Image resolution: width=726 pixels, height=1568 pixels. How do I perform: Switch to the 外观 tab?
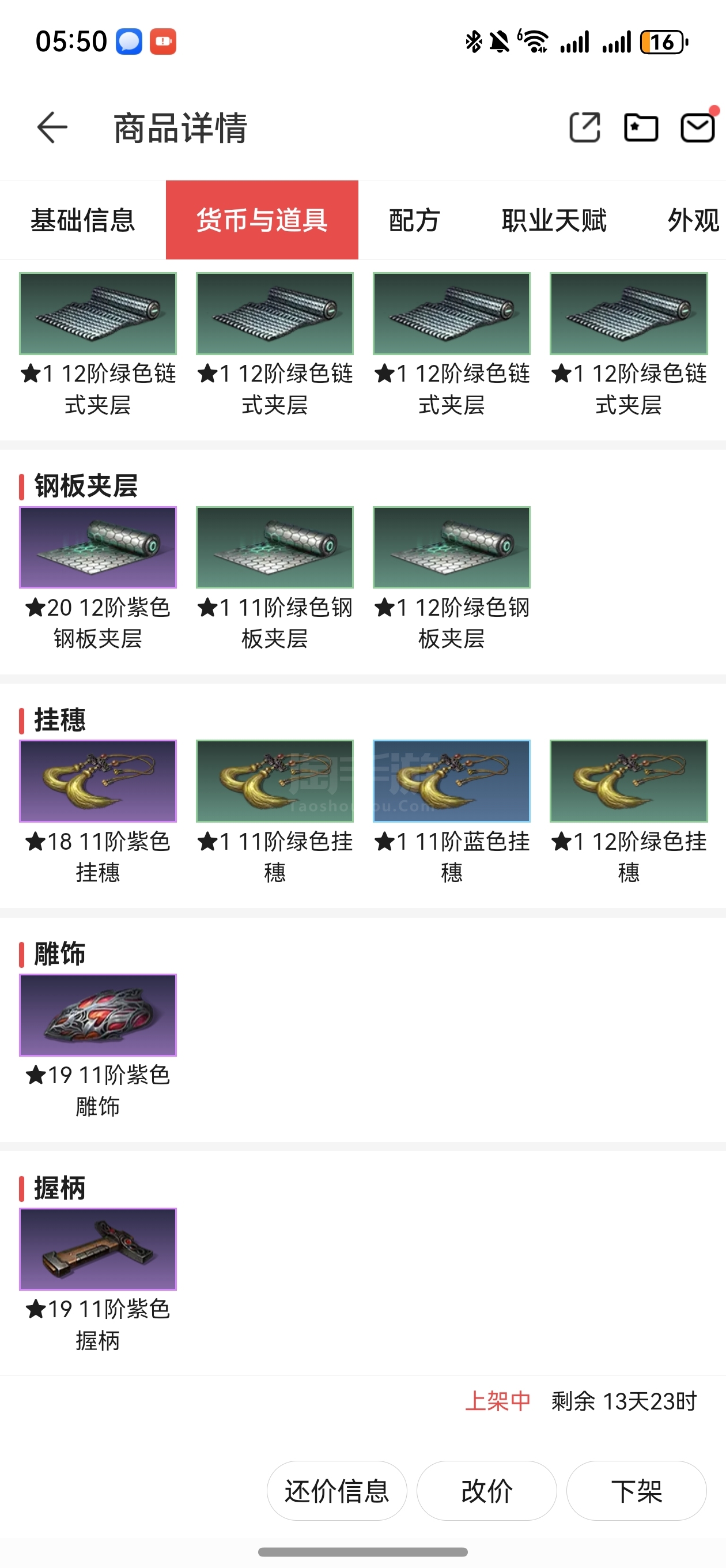tap(693, 220)
